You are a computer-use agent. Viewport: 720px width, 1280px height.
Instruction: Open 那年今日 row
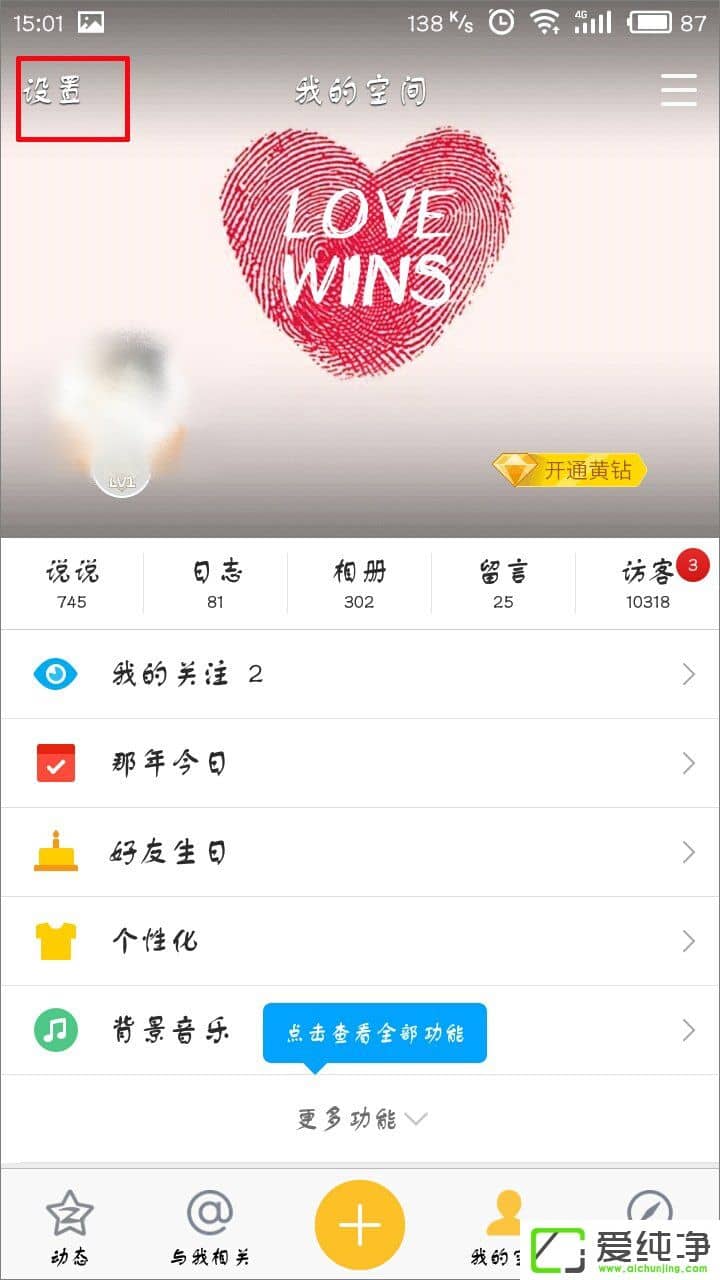360,764
